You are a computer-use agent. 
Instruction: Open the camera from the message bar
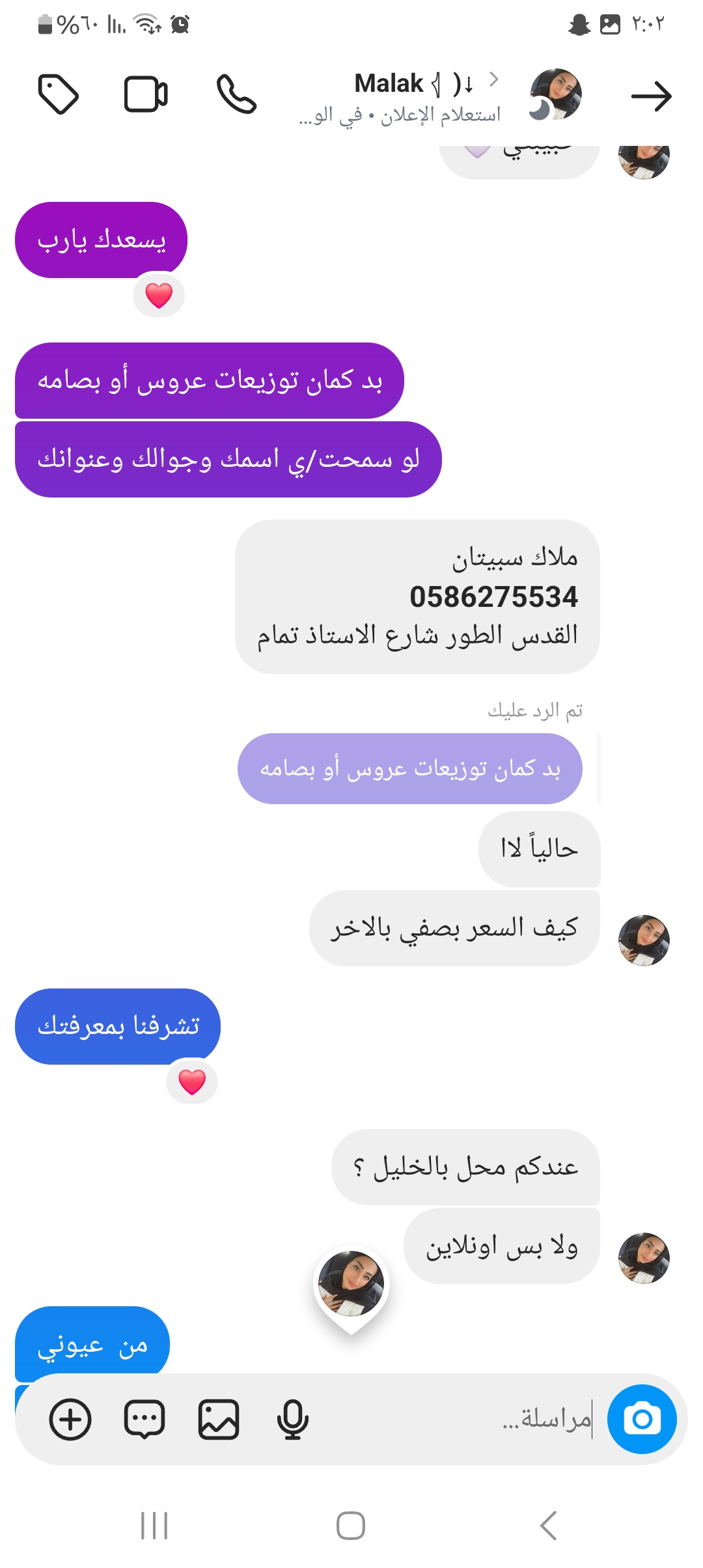point(642,1419)
